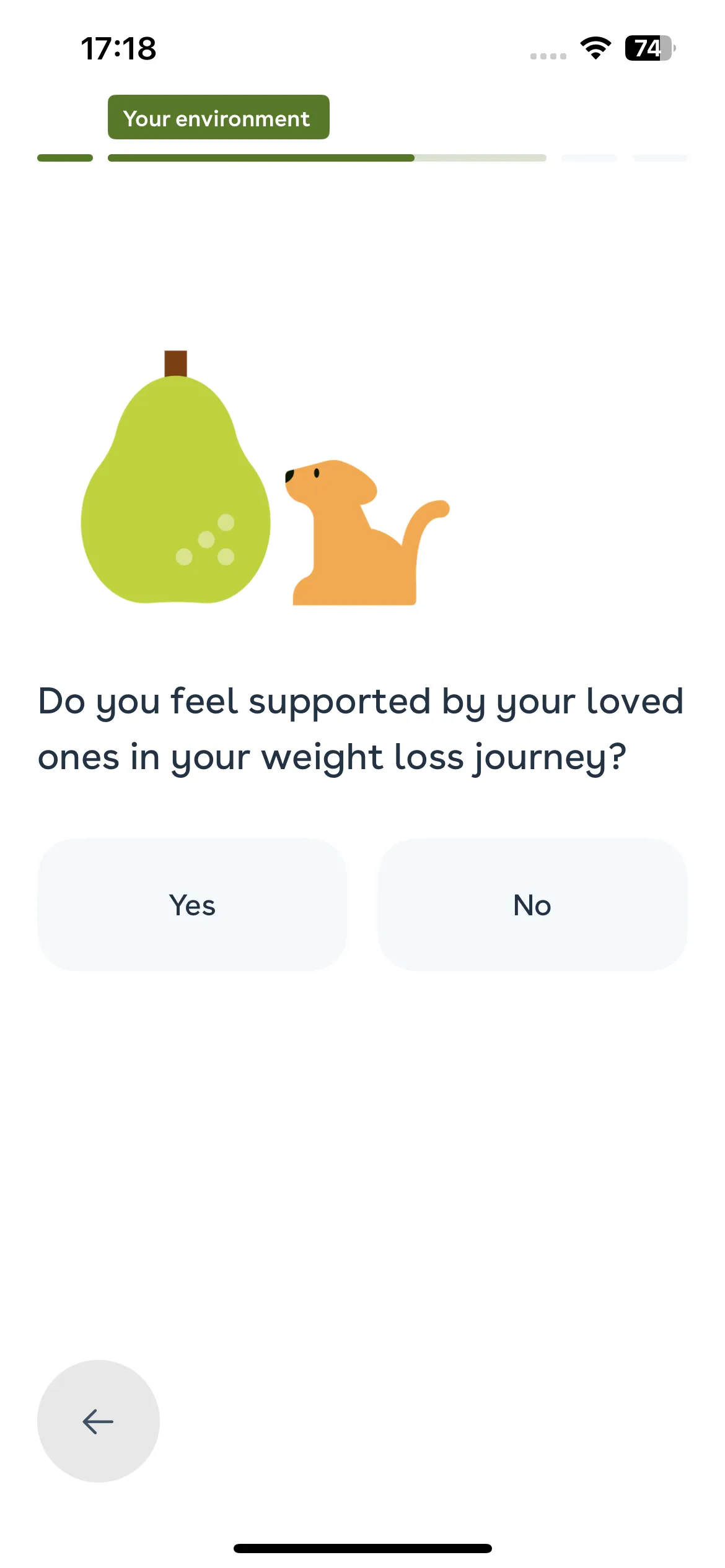Select the No answer option
Screen dimensions: 725x1568
532,905
